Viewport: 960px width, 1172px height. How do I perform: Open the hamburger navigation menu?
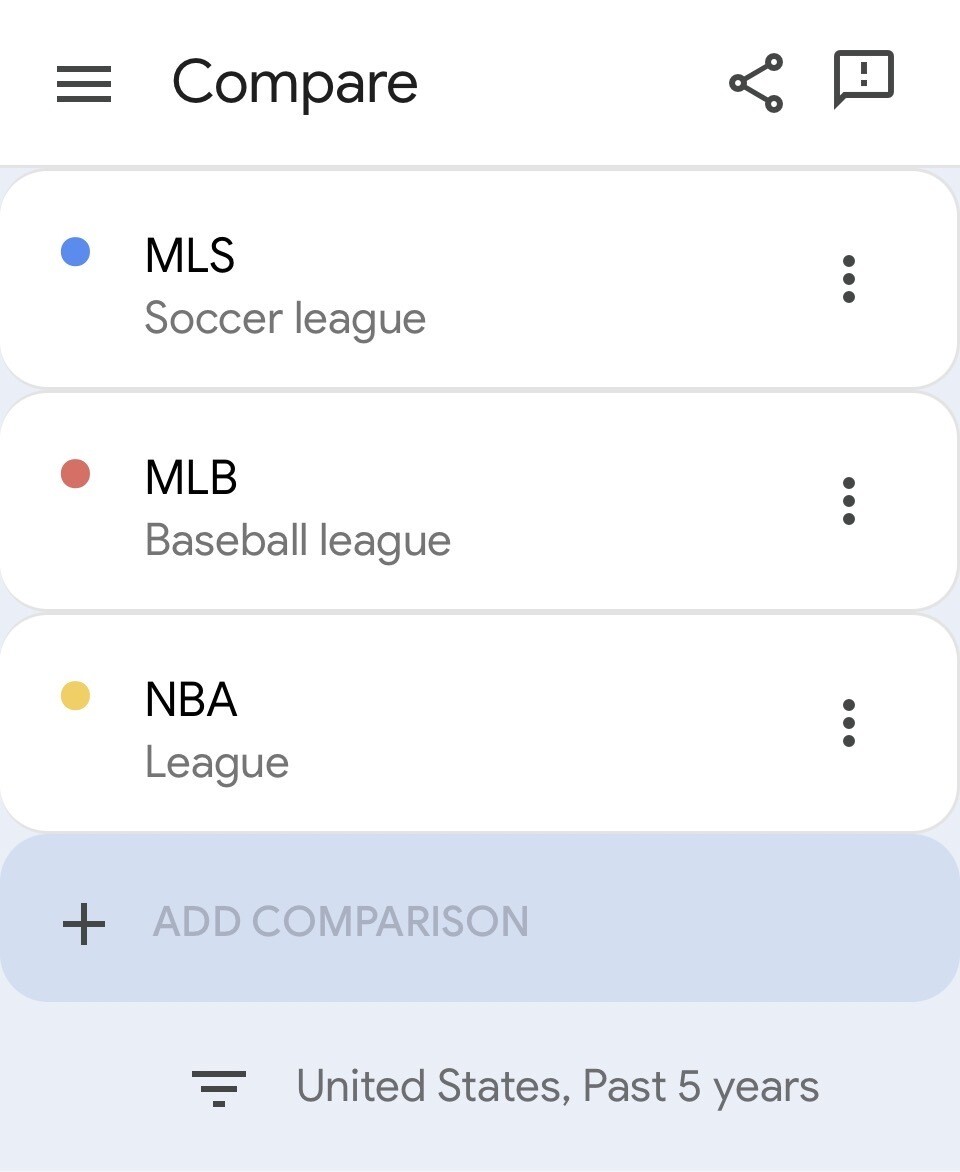point(84,84)
